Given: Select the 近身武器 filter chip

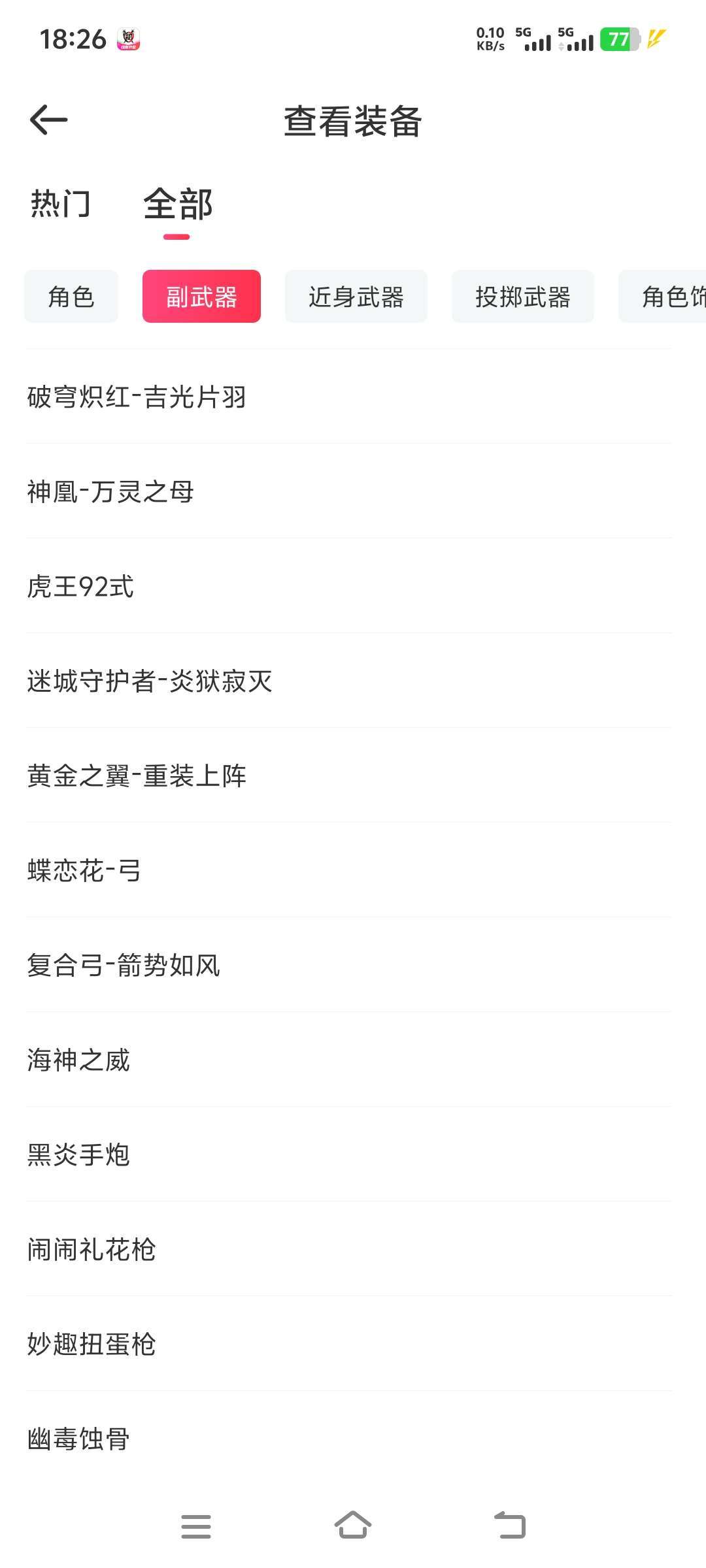Looking at the screenshot, I should click(x=356, y=297).
